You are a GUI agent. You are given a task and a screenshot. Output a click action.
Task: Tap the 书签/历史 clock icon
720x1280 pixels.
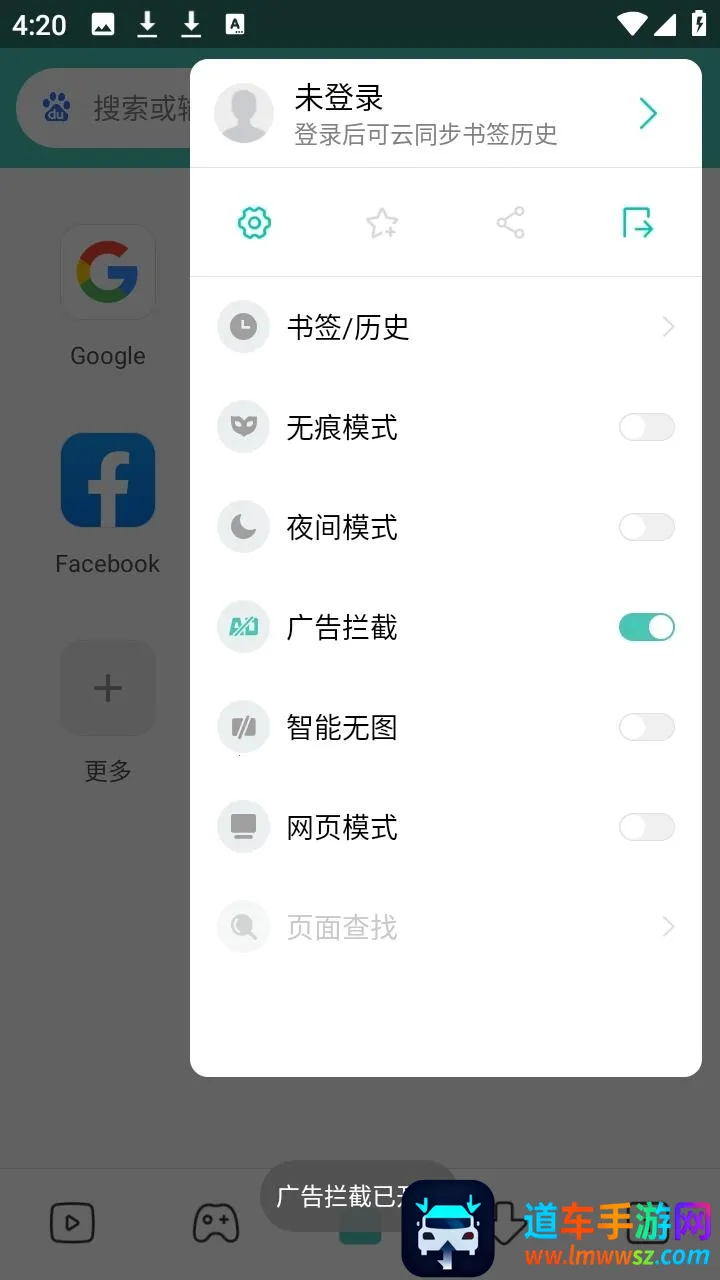click(243, 327)
